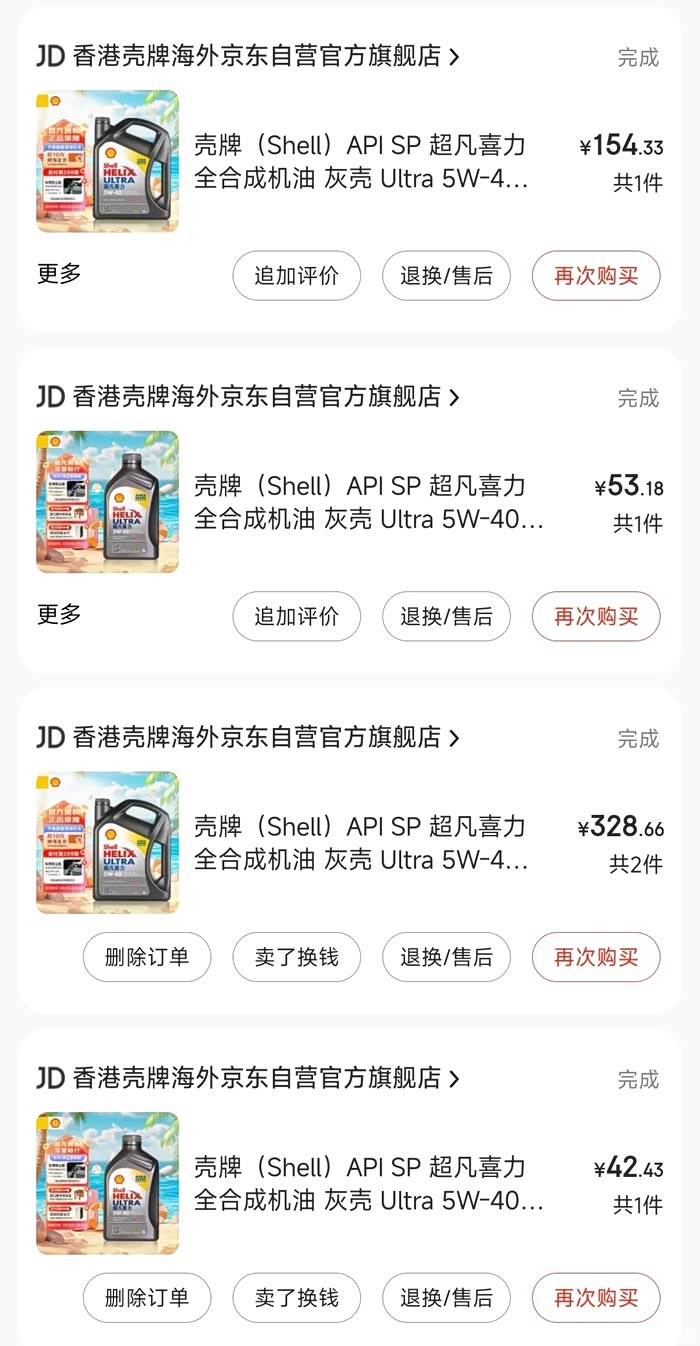Open product thumbnail of the ¥53.18 order
Image resolution: width=700 pixels, height=1346 pixels.
[108, 502]
